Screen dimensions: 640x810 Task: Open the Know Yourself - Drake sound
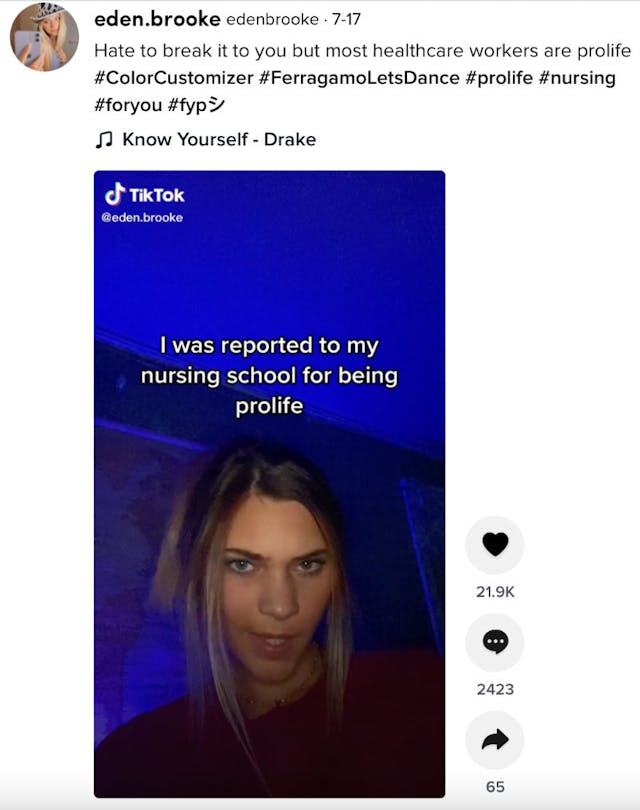point(218,139)
